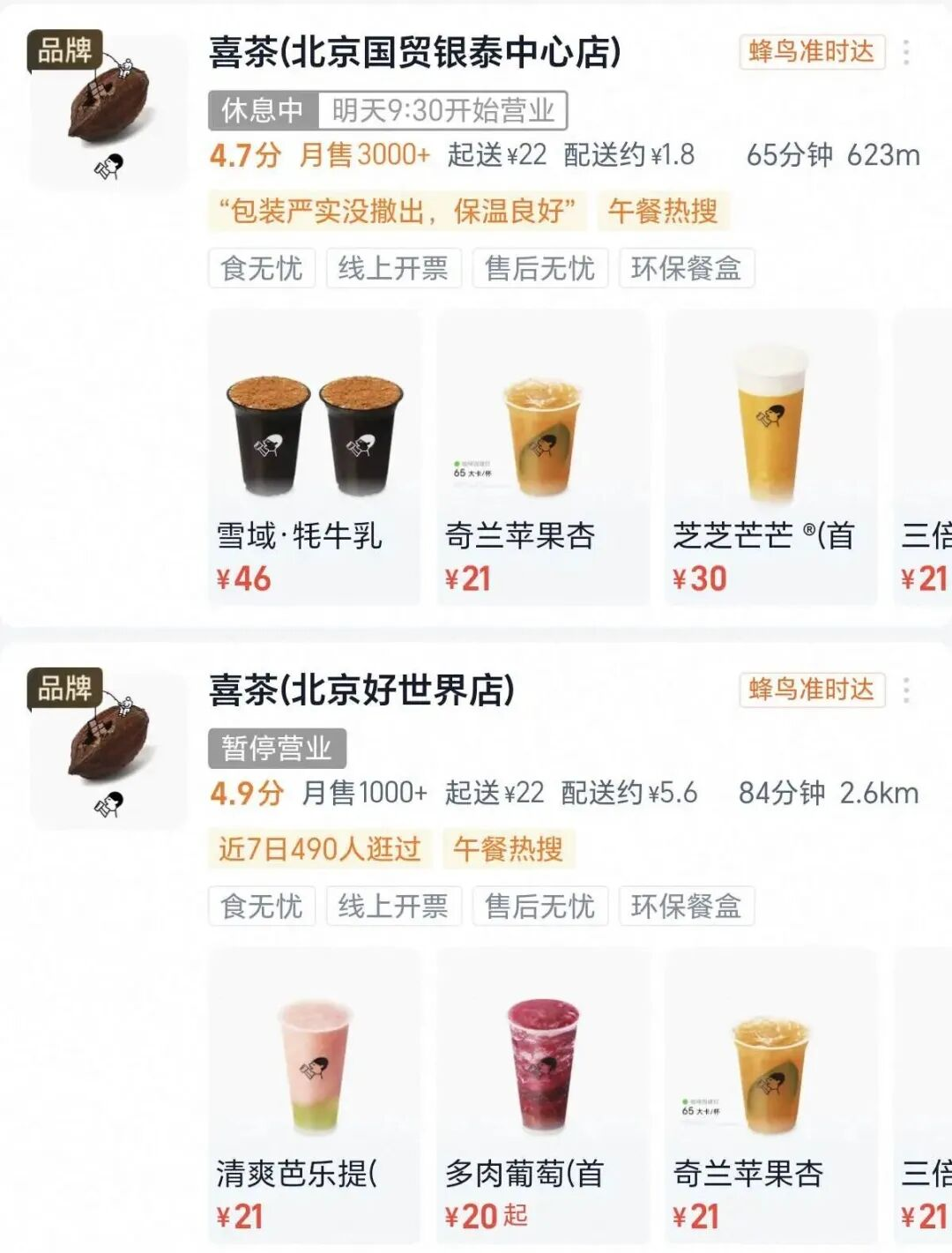Open the 喜茶(北京国贸银泰中心店) store page
Screen dimensions: 952x1253
point(414,53)
